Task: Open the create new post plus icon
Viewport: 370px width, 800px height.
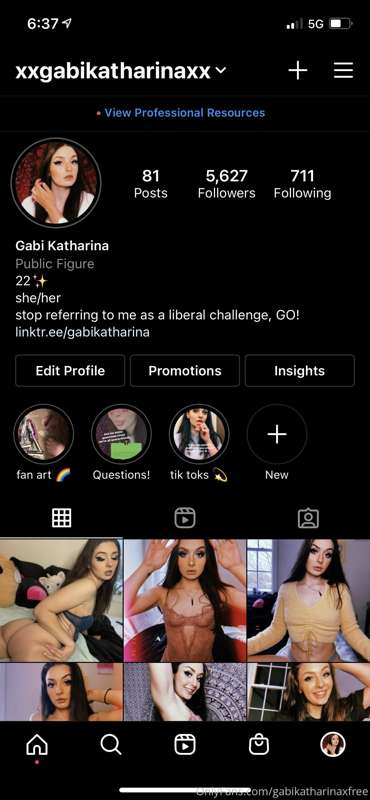Action: coord(298,70)
